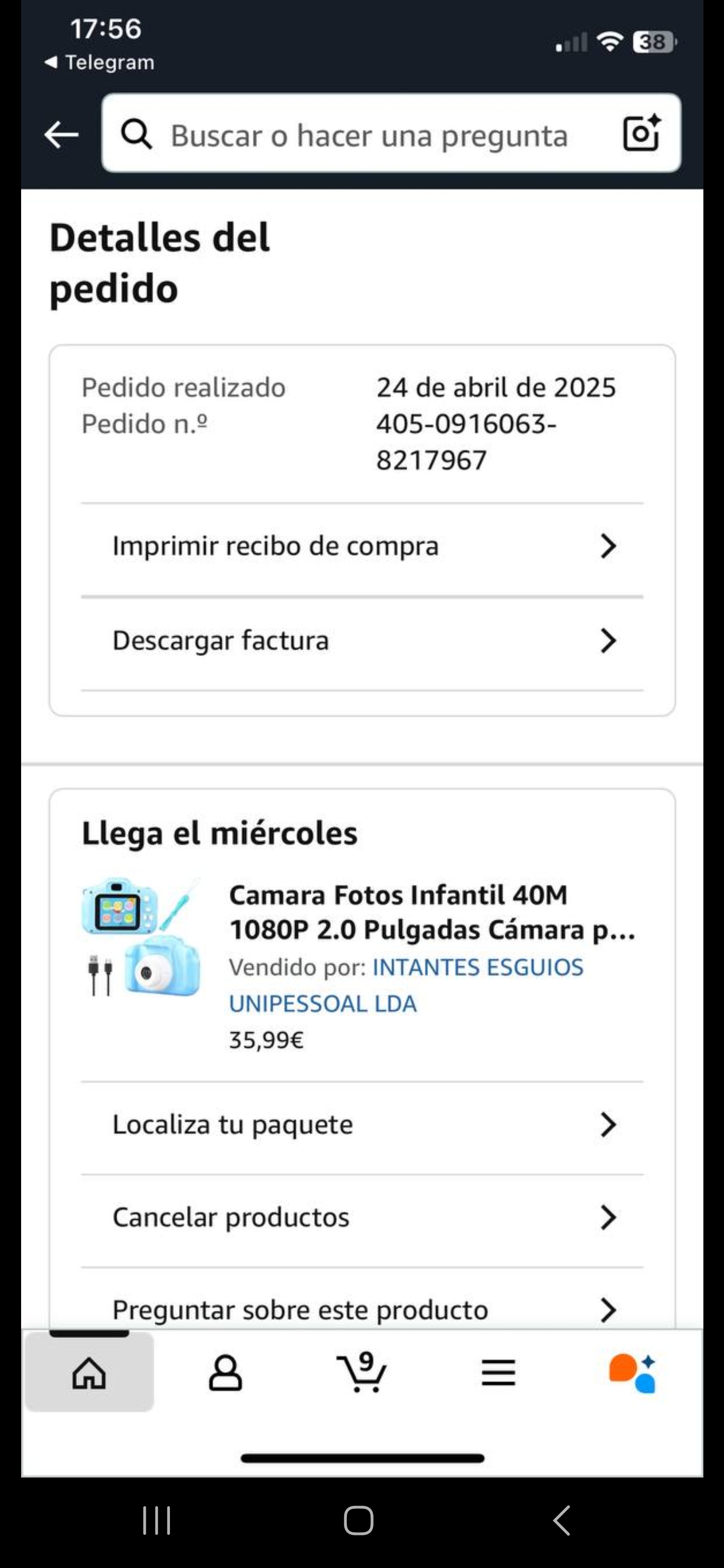Tap the system recent apps button
Image resolution: width=724 pixels, height=1568 pixels.
tap(156, 1521)
